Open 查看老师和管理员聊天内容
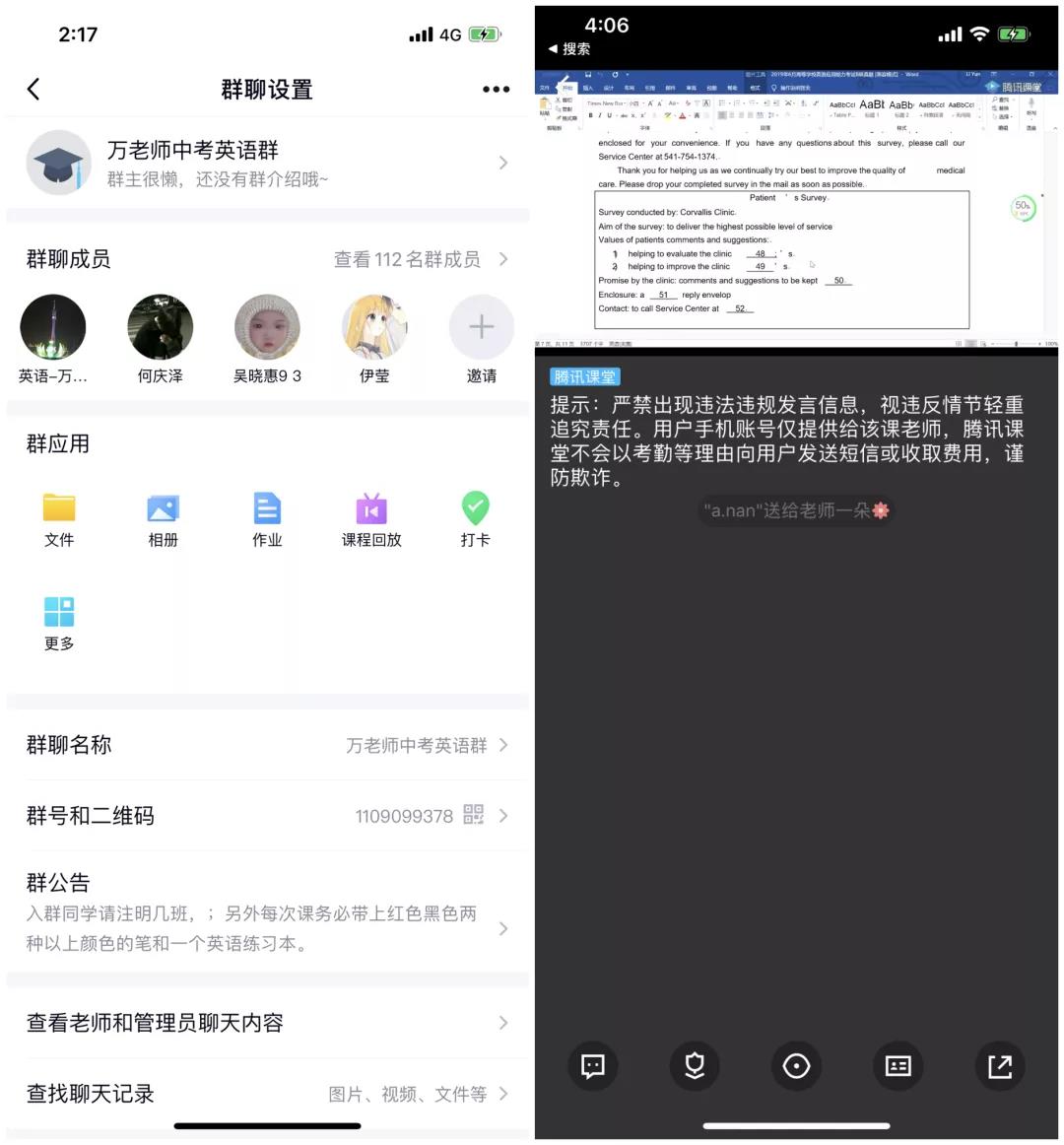1064x1145 pixels. tap(266, 1023)
